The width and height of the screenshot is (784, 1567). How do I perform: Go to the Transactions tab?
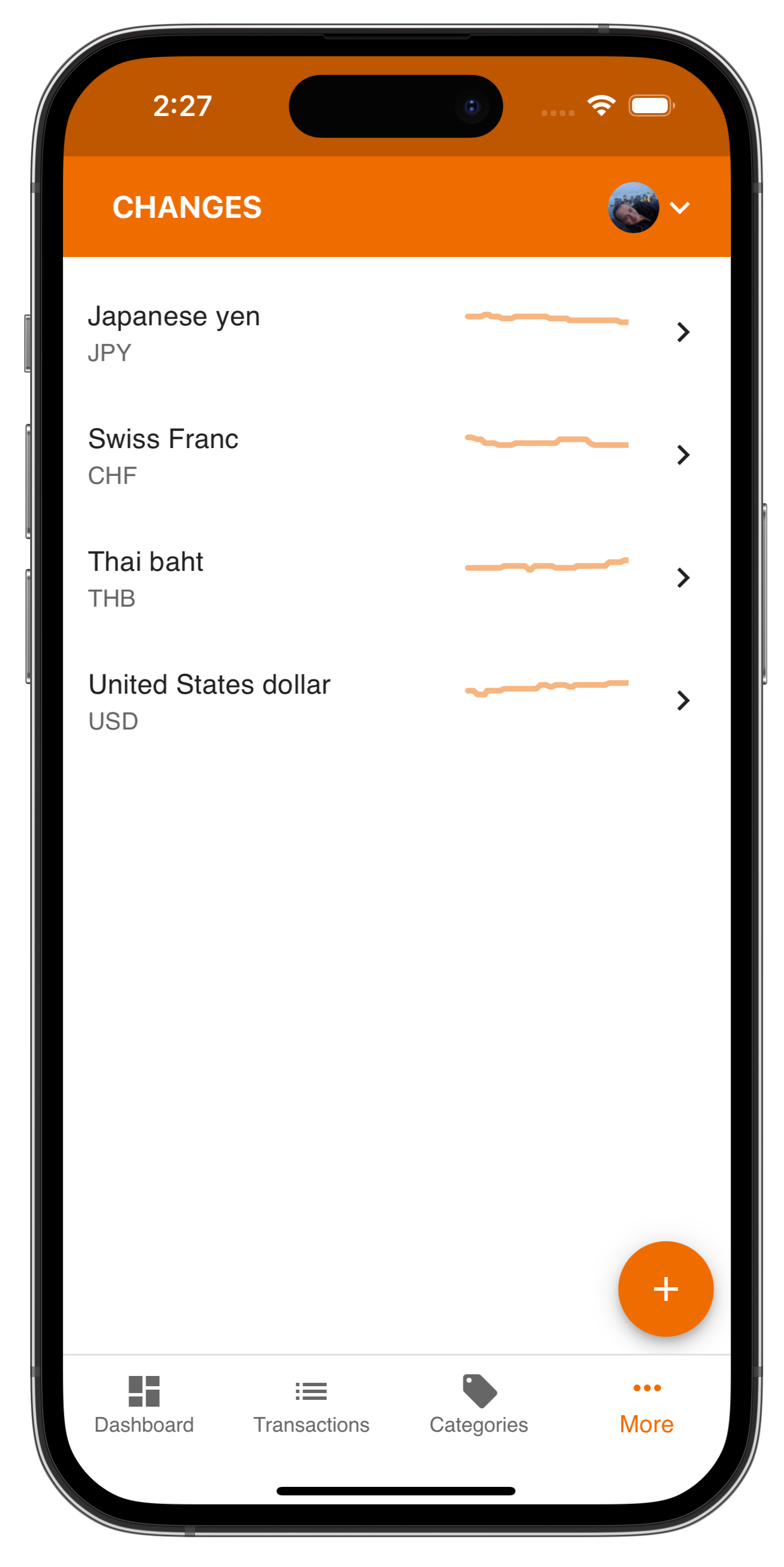pyautogui.click(x=312, y=1404)
